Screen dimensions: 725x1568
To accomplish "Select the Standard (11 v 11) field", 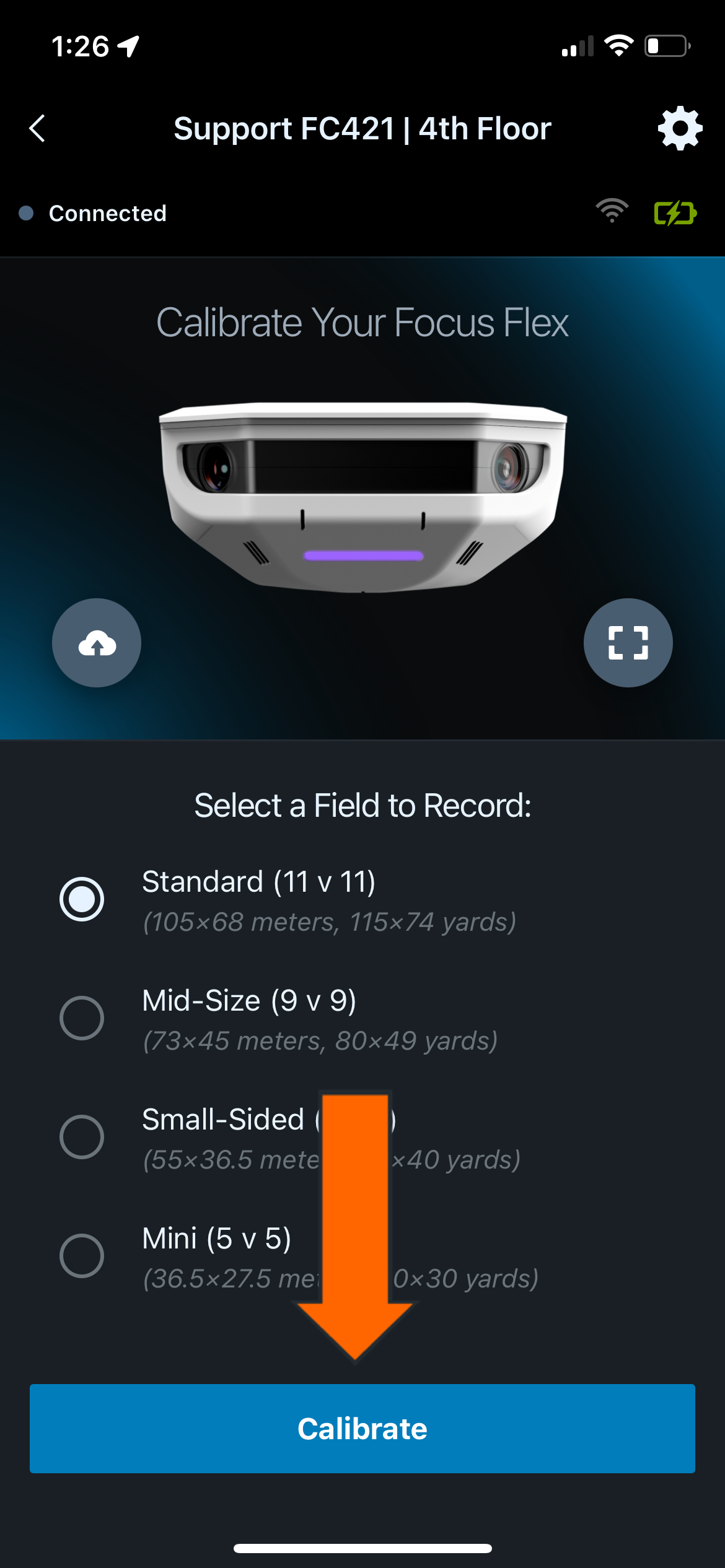I will tap(82, 899).
